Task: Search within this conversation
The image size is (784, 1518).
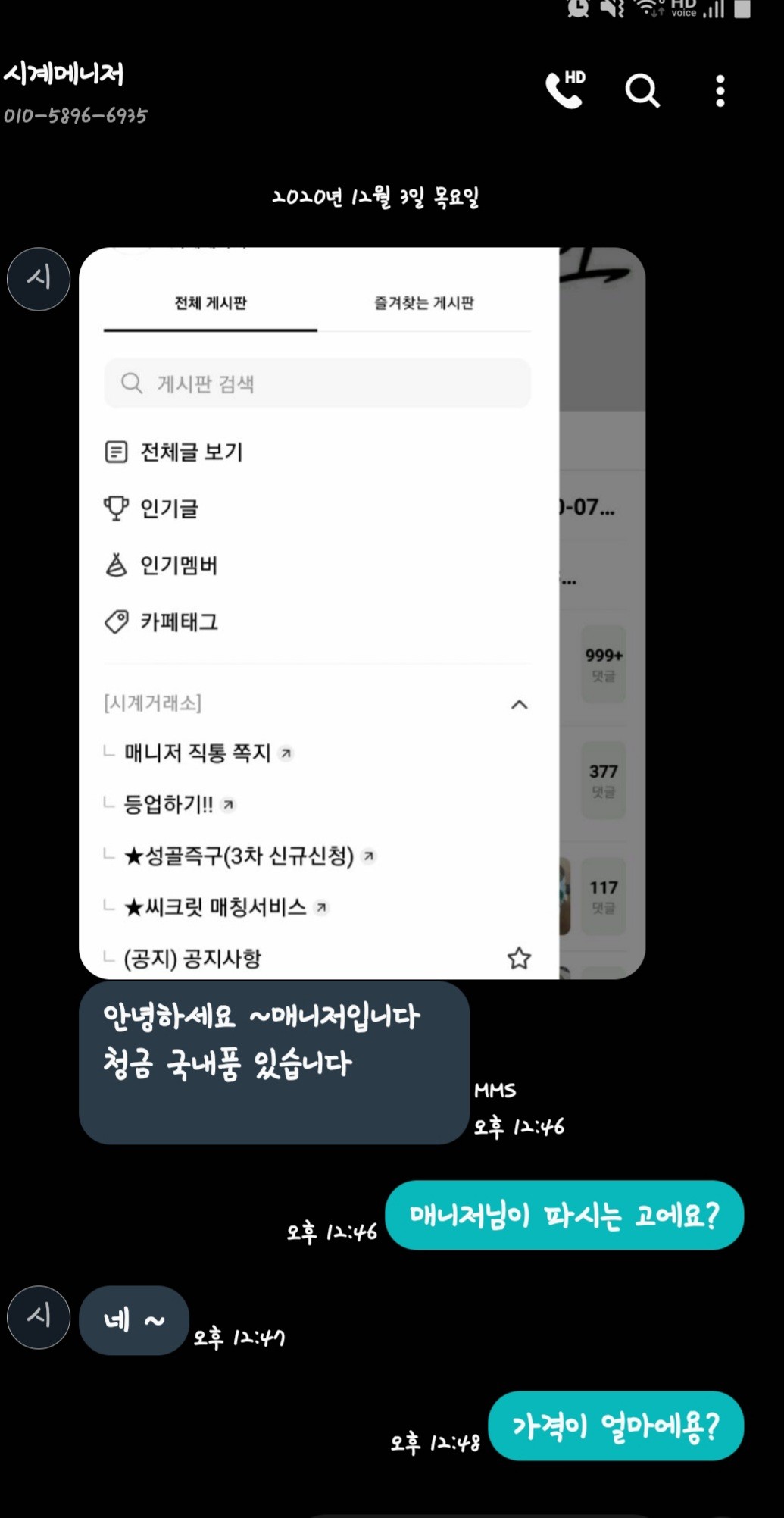Action: pyautogui.click(x=642, y=91)
